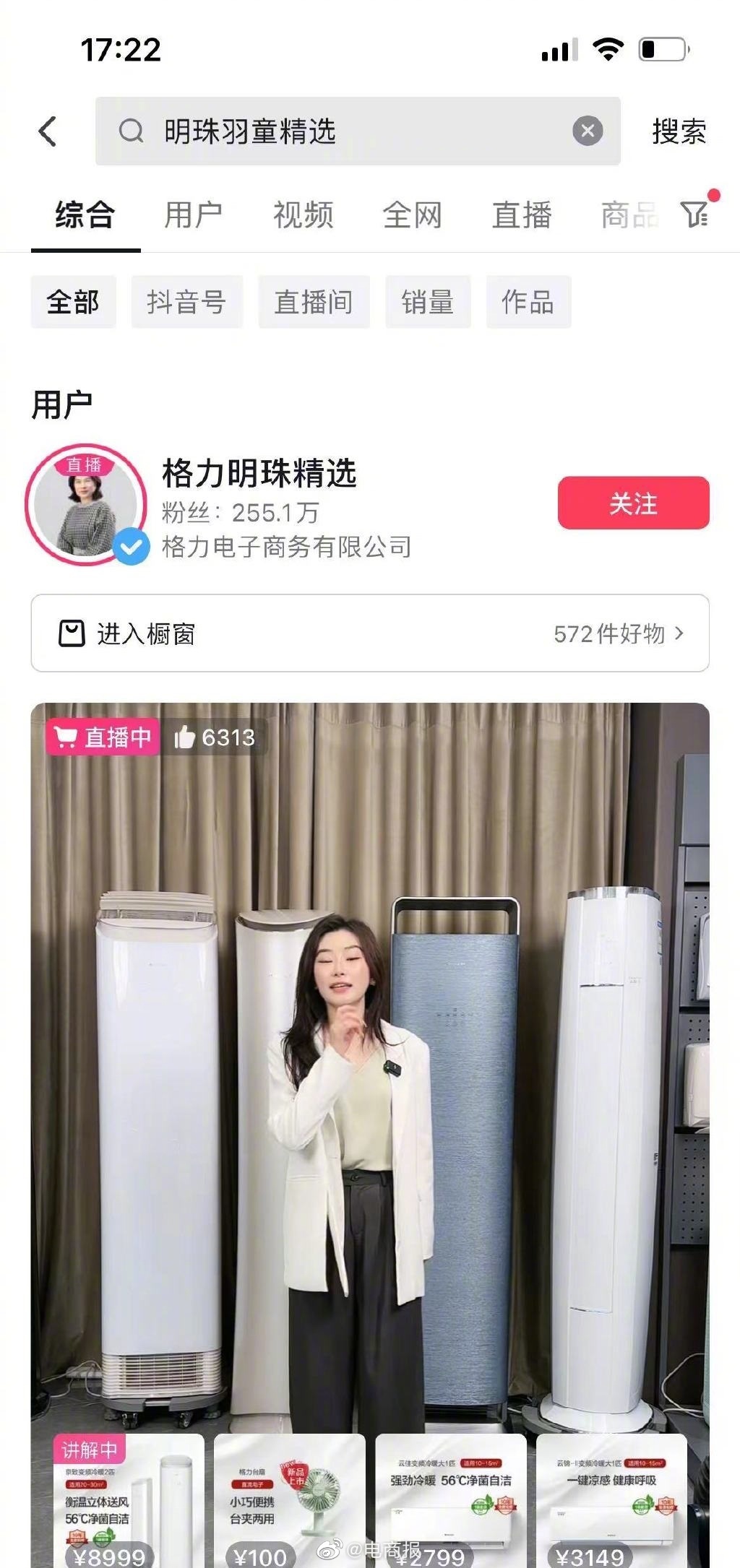
Task: Tap the 搜索 button
Action: (678, 131)
